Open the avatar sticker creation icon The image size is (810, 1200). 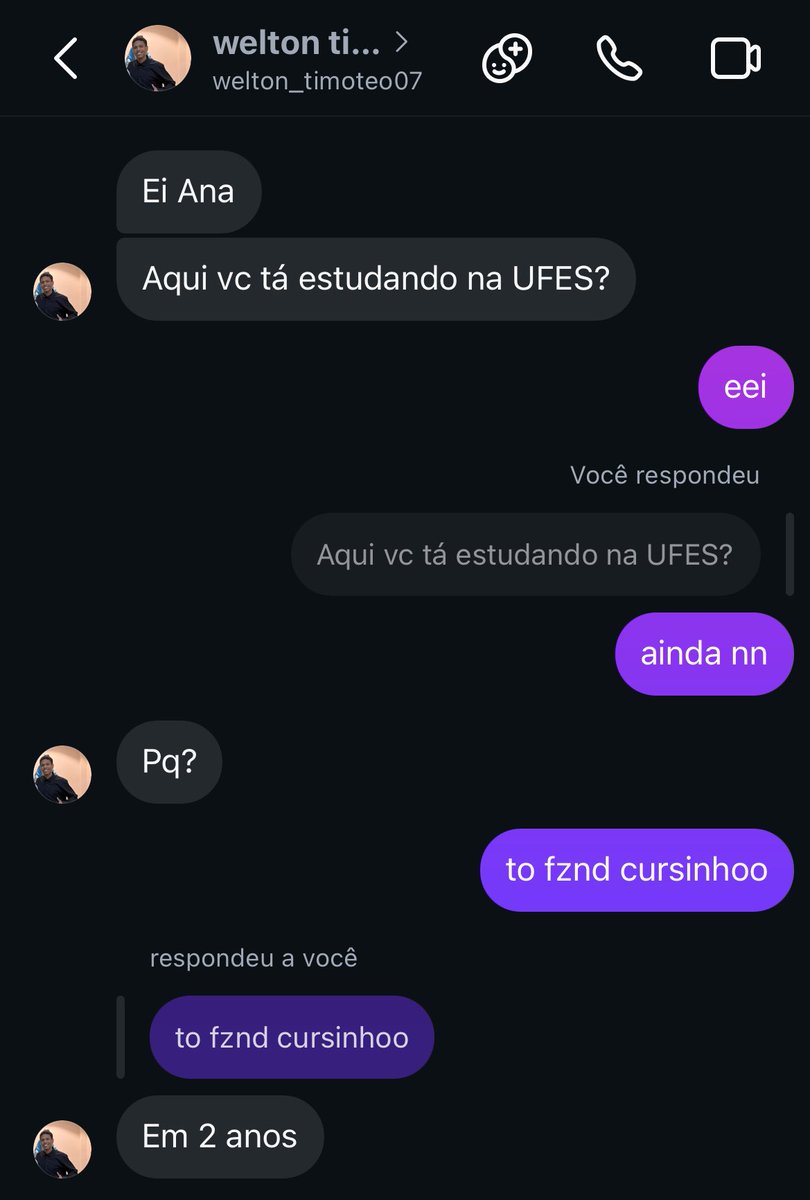coord(507,59)
